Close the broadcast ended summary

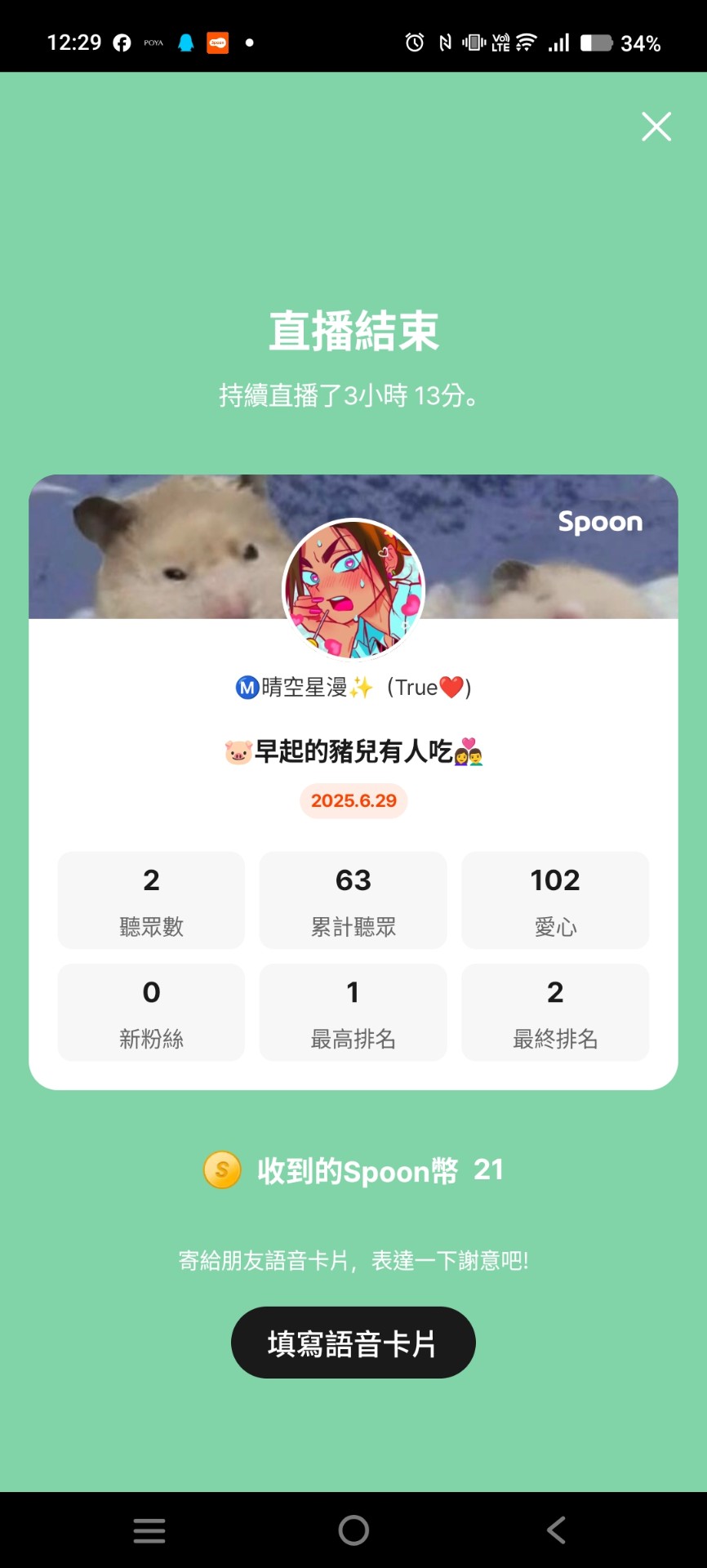coord(656,127)
